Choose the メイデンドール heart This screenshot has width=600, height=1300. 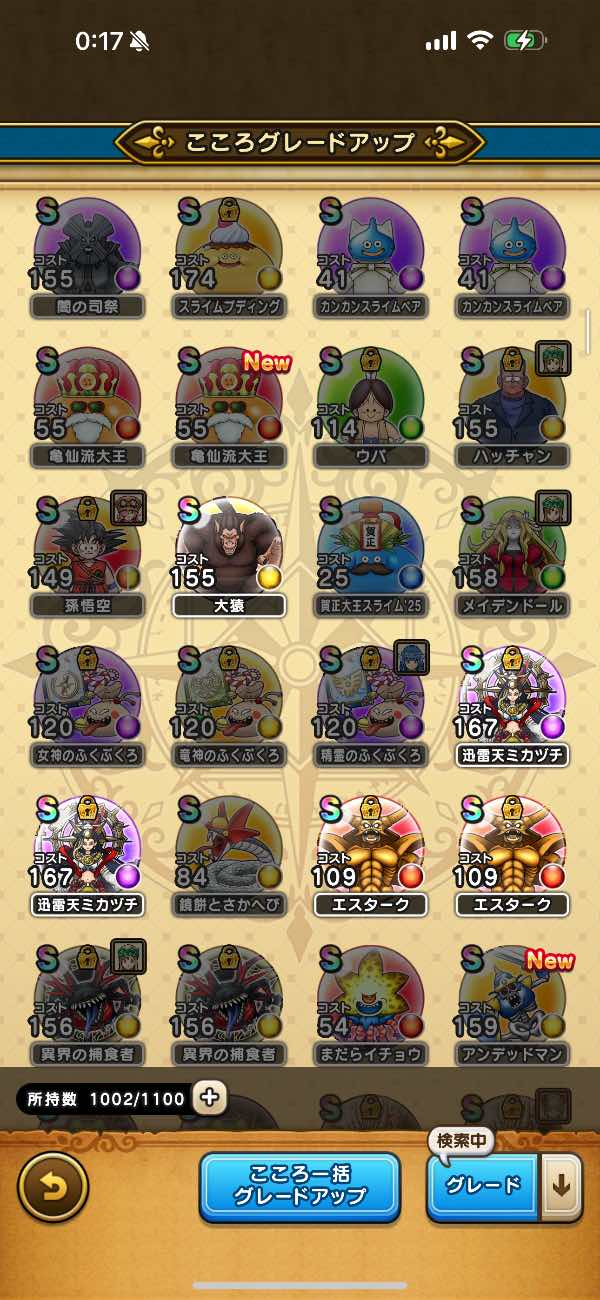point(512,552)
